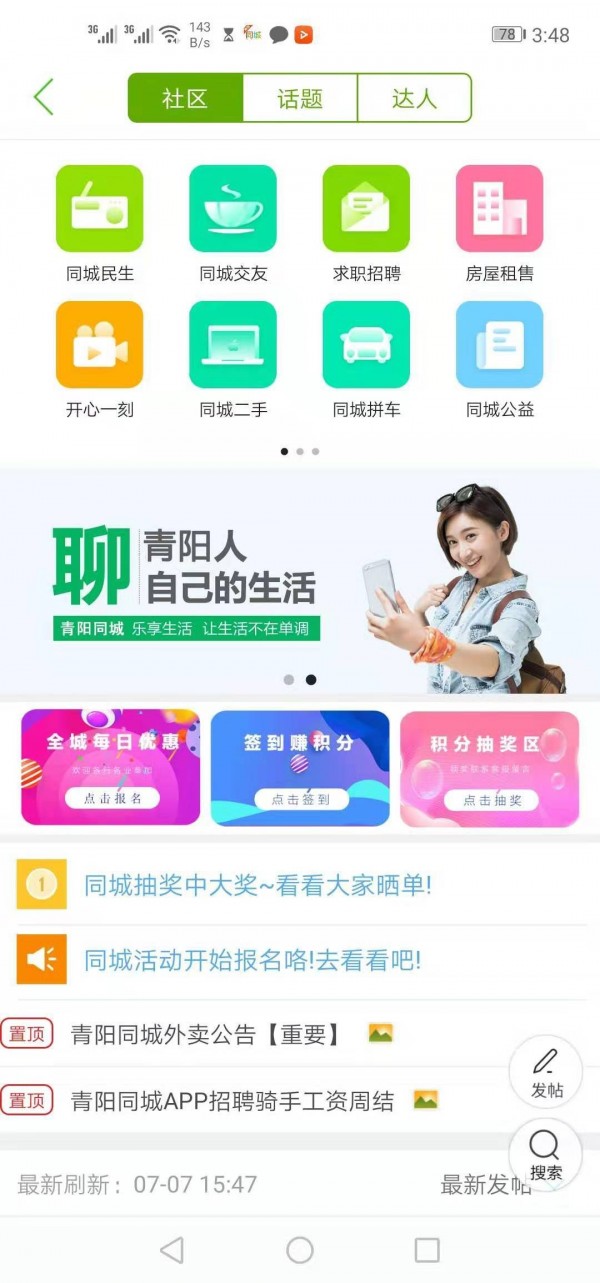This screenshot has width=600, height=1283.
Task: Tap the 发帖 floating button
Action: point(546,1074)
